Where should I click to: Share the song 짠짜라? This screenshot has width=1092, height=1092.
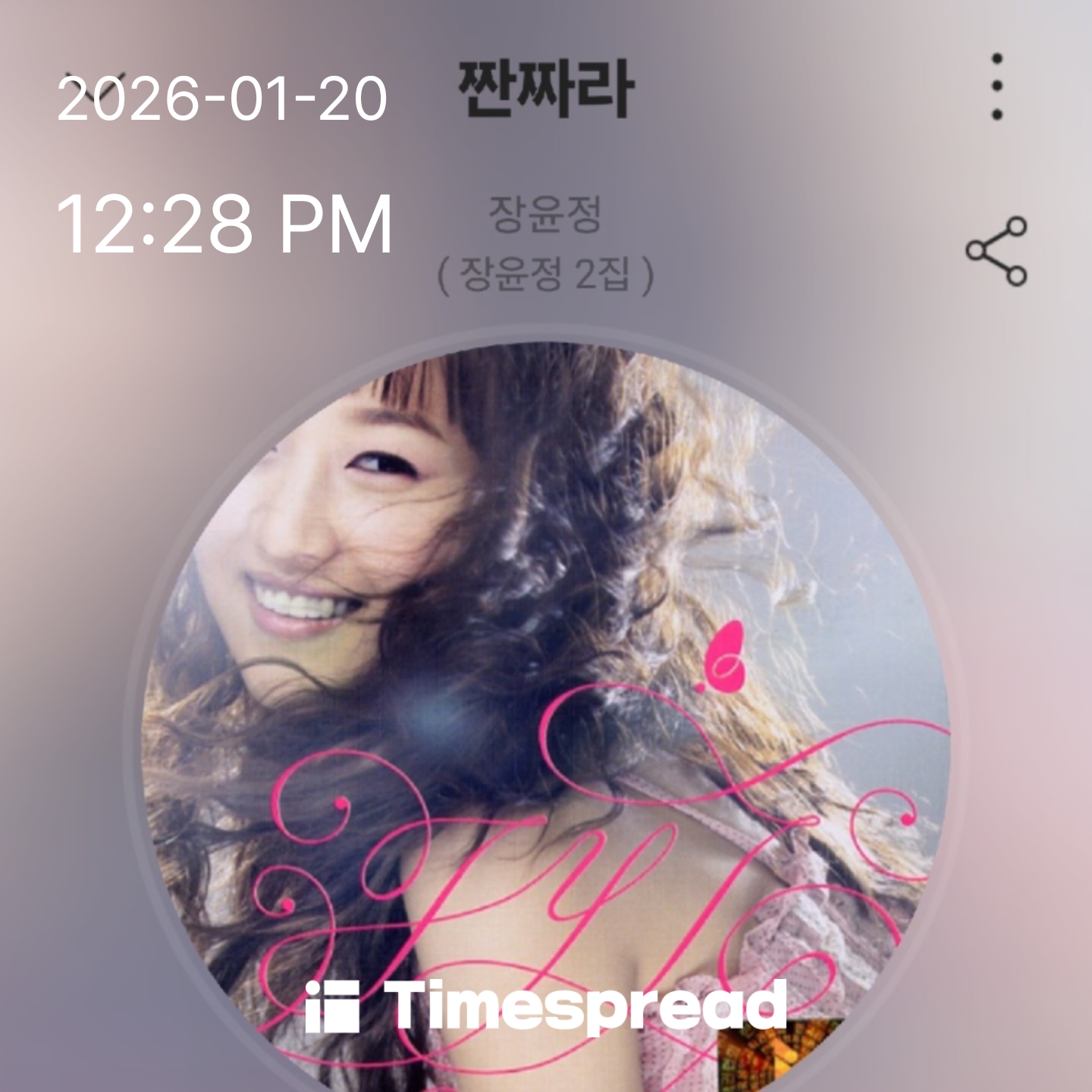[x=996, y=250]
